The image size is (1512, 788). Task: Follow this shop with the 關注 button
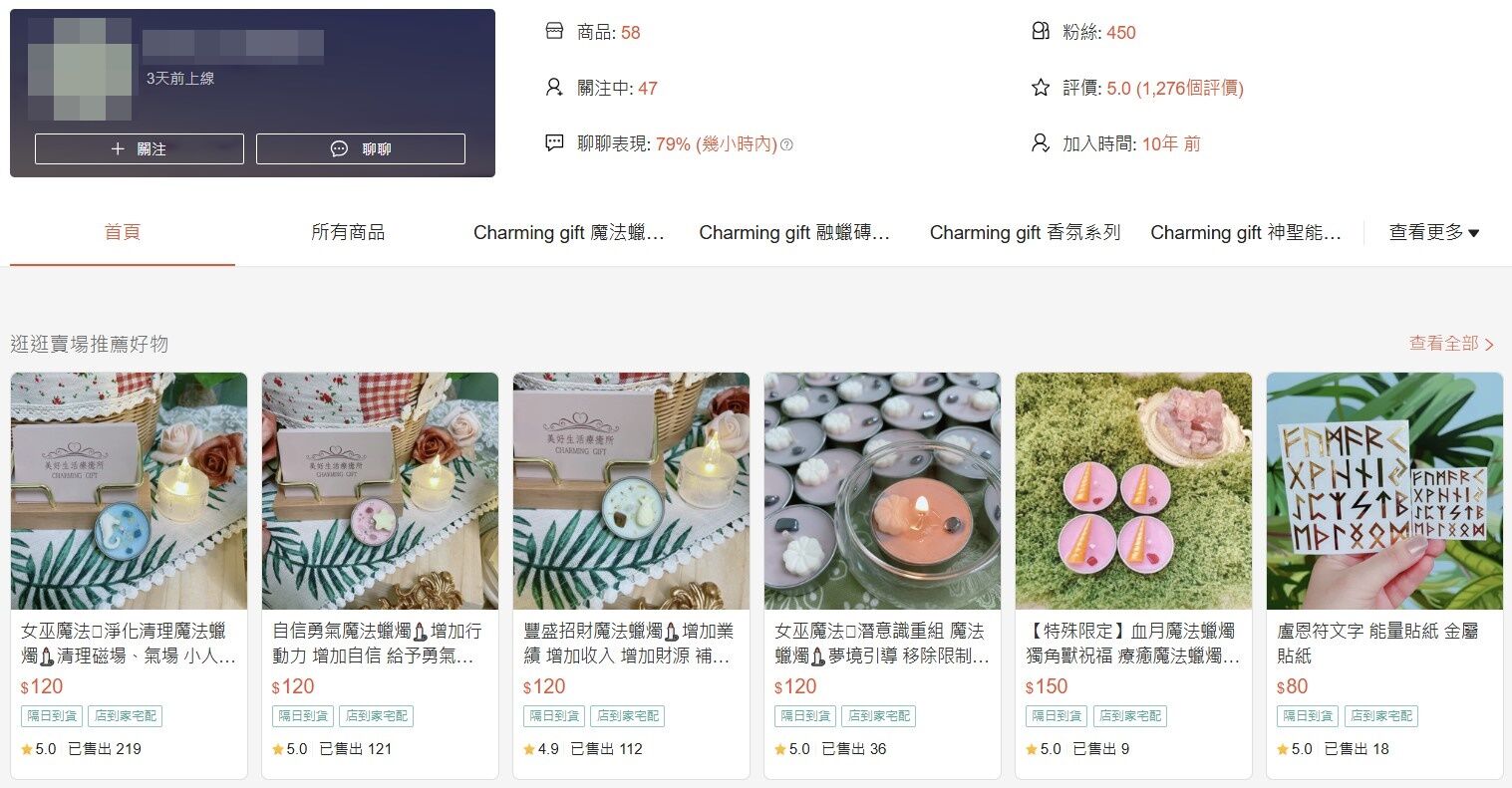[140, 148]
